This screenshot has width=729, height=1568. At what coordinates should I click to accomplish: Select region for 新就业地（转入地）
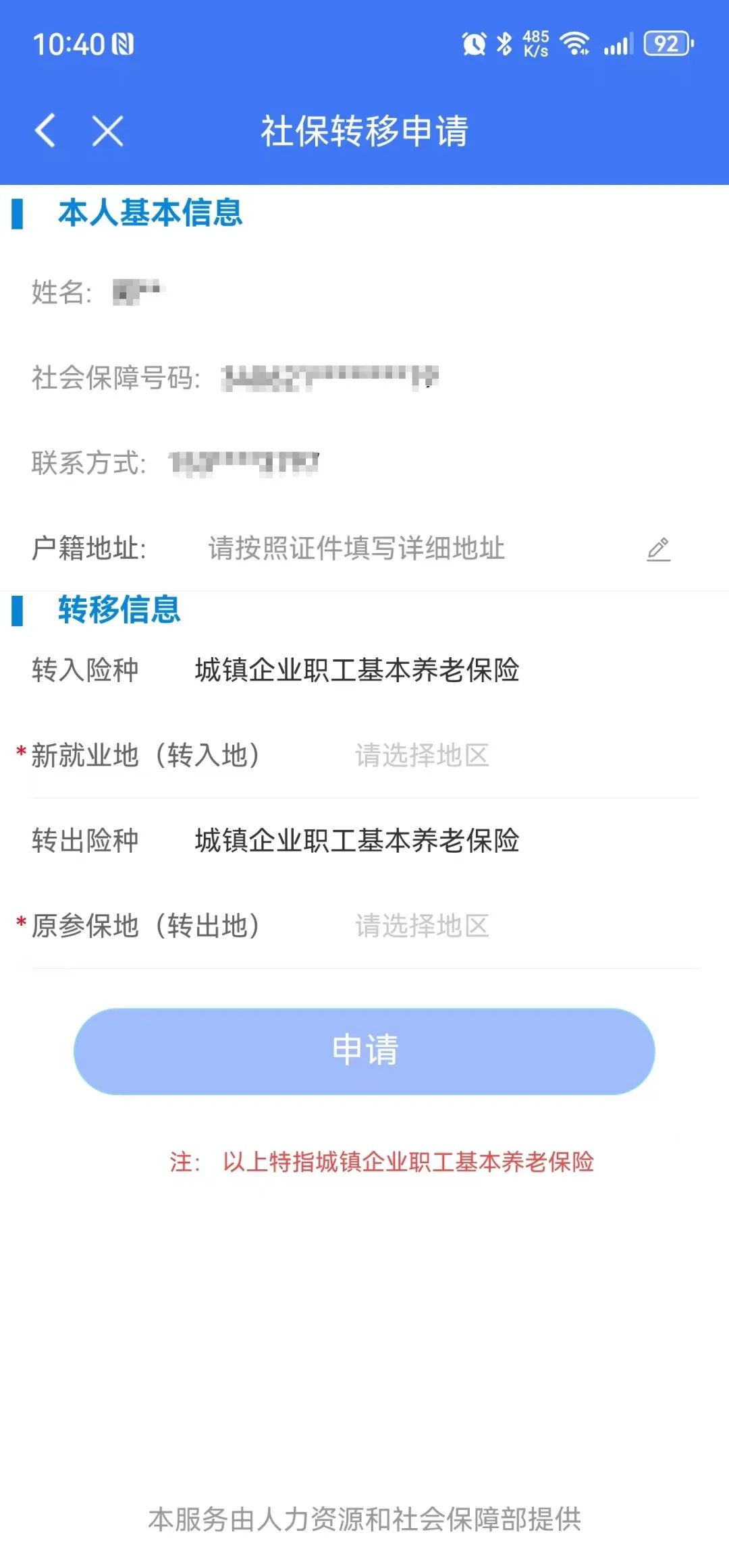tap(423, 756)
